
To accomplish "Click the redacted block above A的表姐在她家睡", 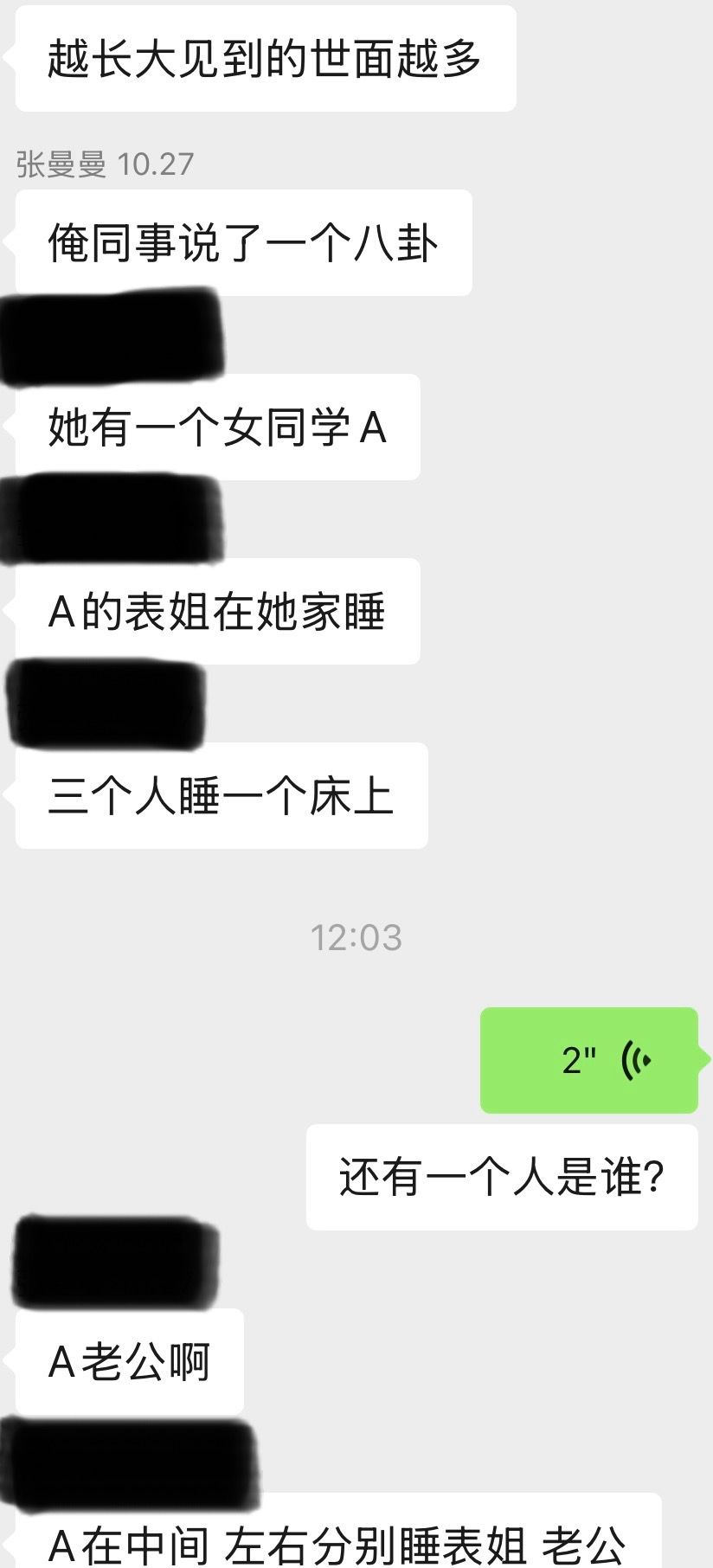I will tap(114, 518).
